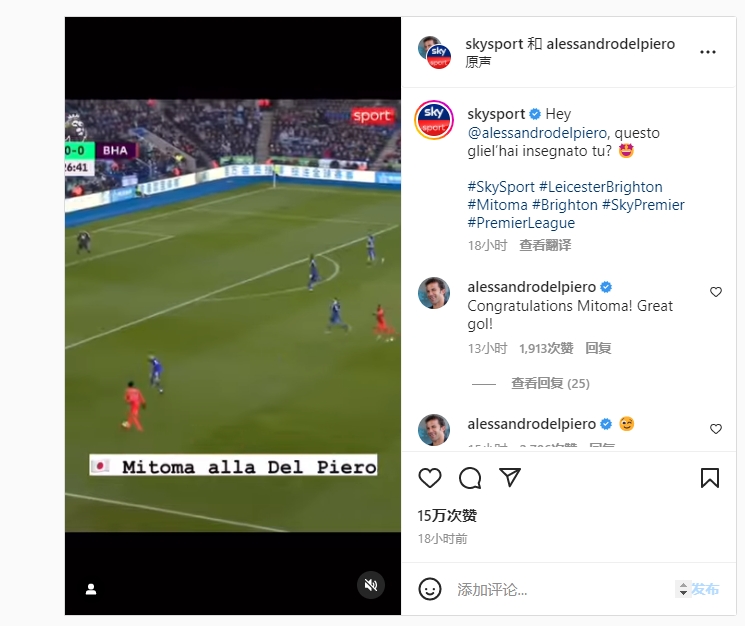Open the emoji picker for comments
745x626 pixels.
coord(430,589)
